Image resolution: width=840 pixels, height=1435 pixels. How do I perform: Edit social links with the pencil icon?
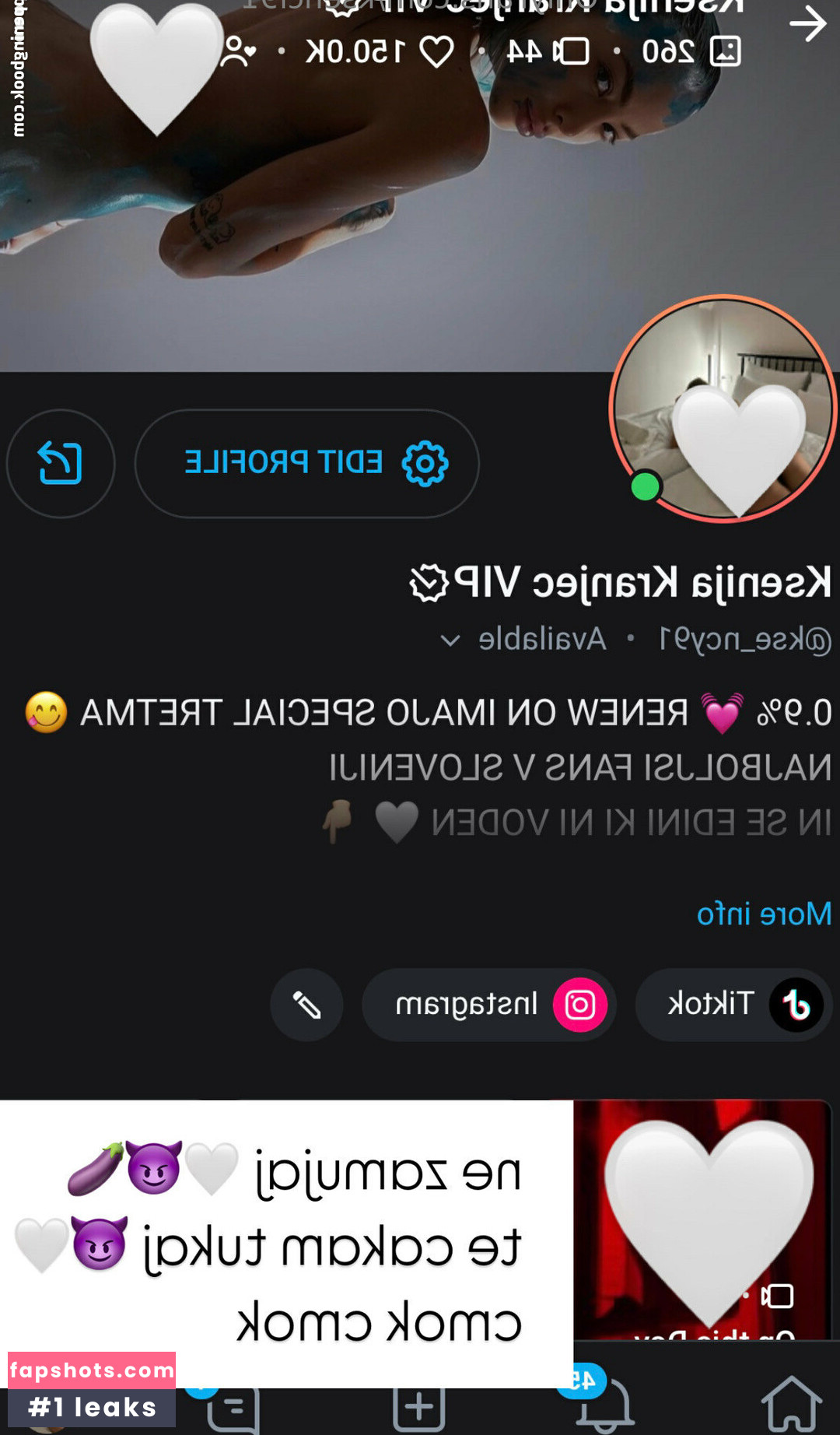click(306, 1005)
